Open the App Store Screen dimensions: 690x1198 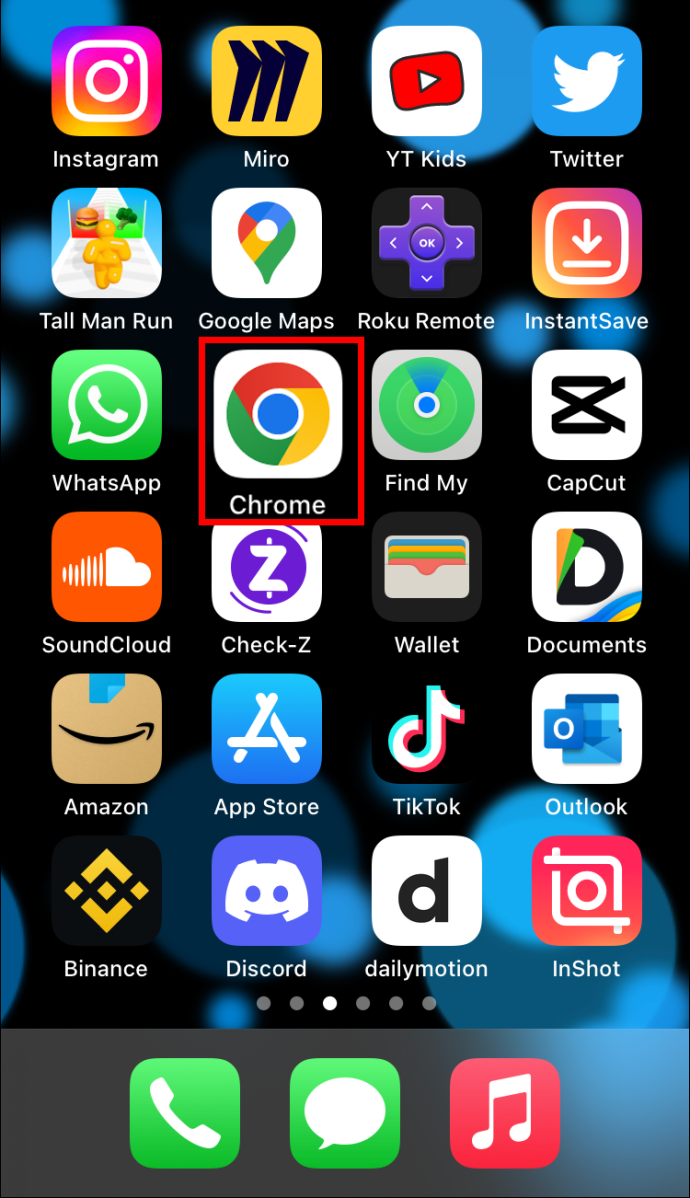[x=266, y=729]
